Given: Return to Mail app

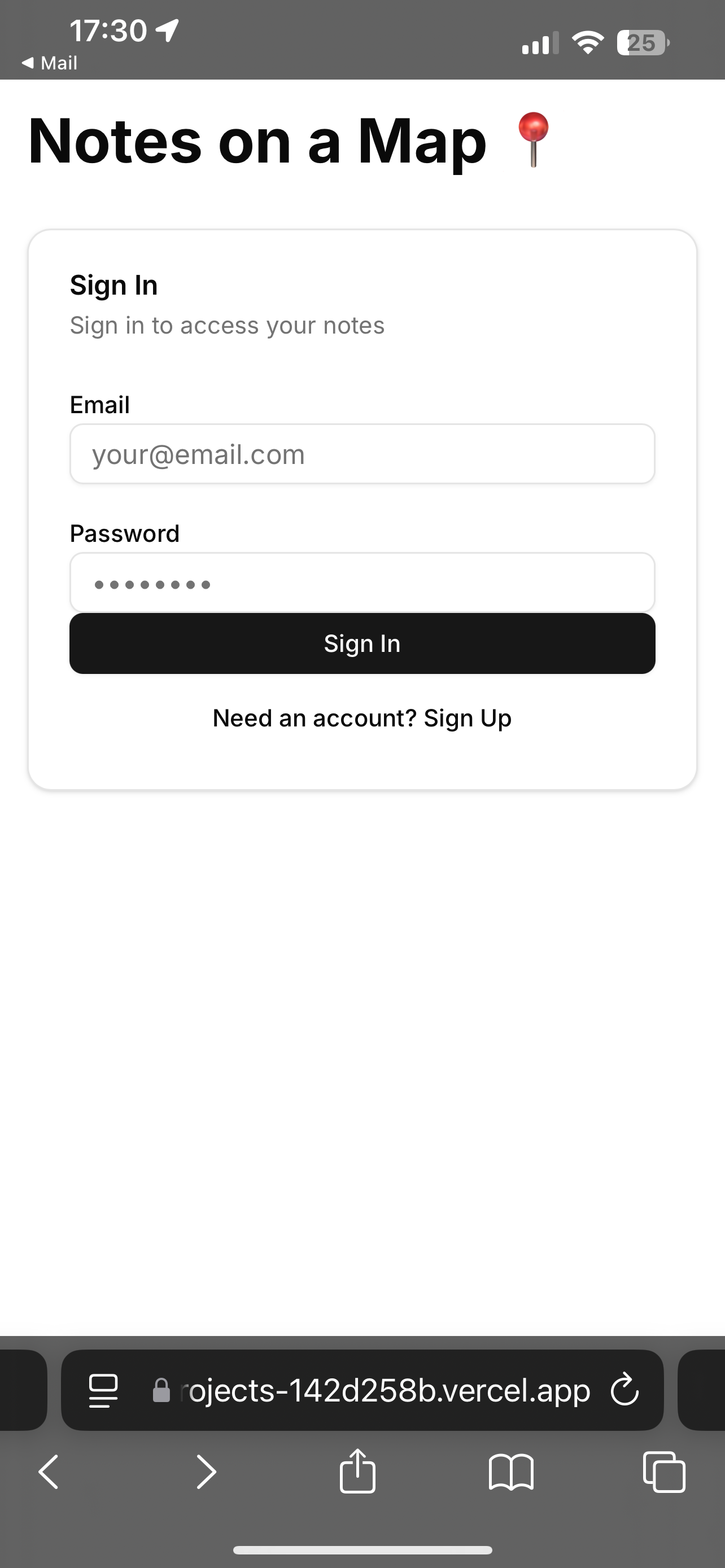Looking at the screenshot, I should click(50, 63).
